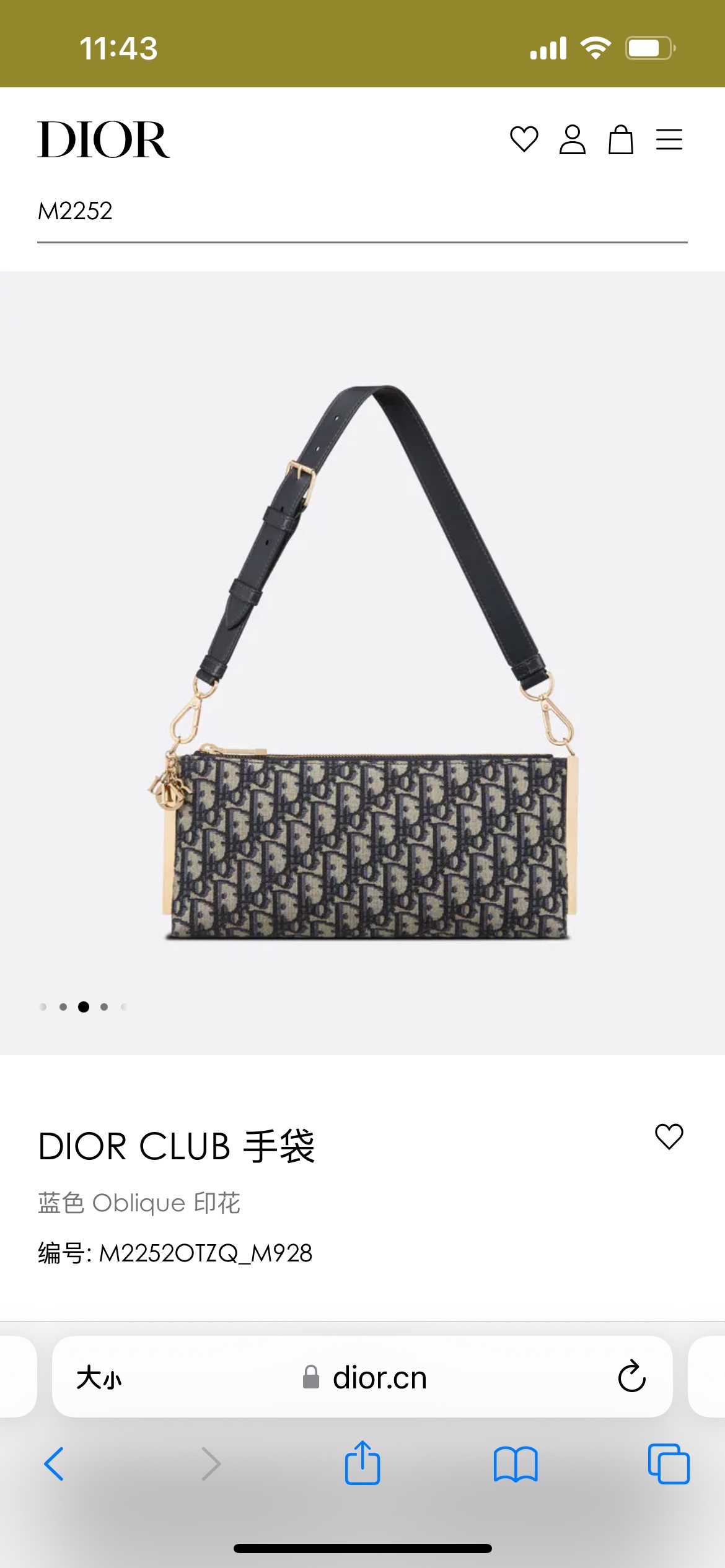Open the shopping bag
The width and height of the screenshot is (725, 1568).
click(620, 139)
